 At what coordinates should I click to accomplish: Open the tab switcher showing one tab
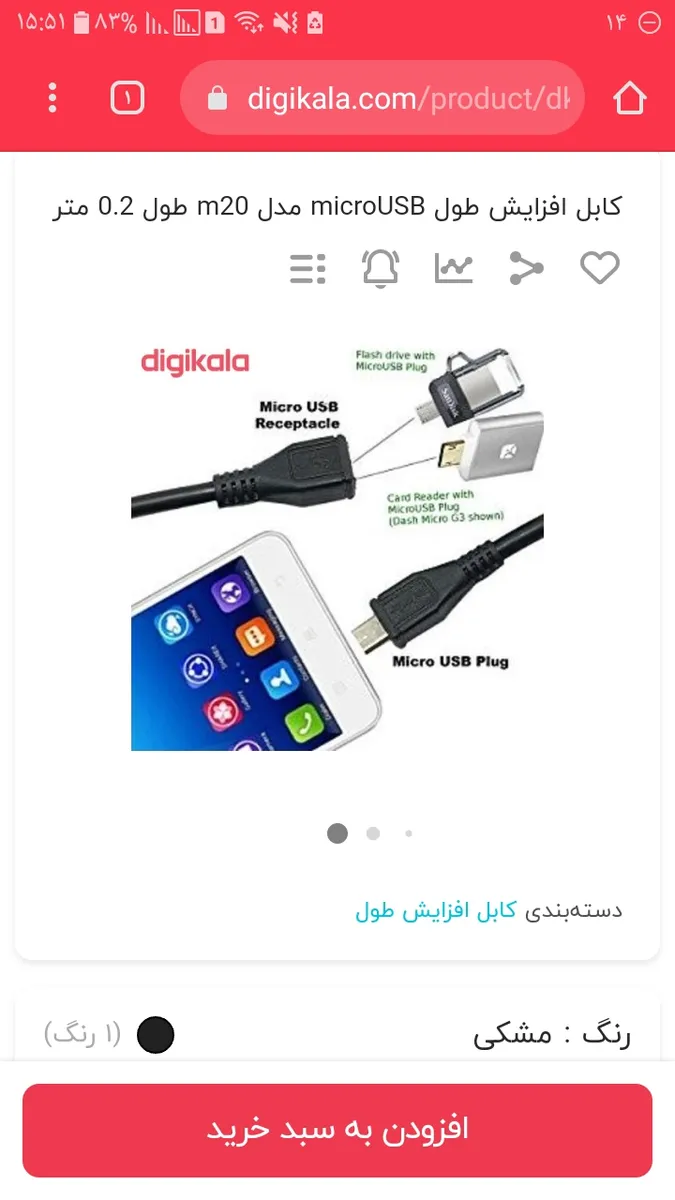[127, 98]
